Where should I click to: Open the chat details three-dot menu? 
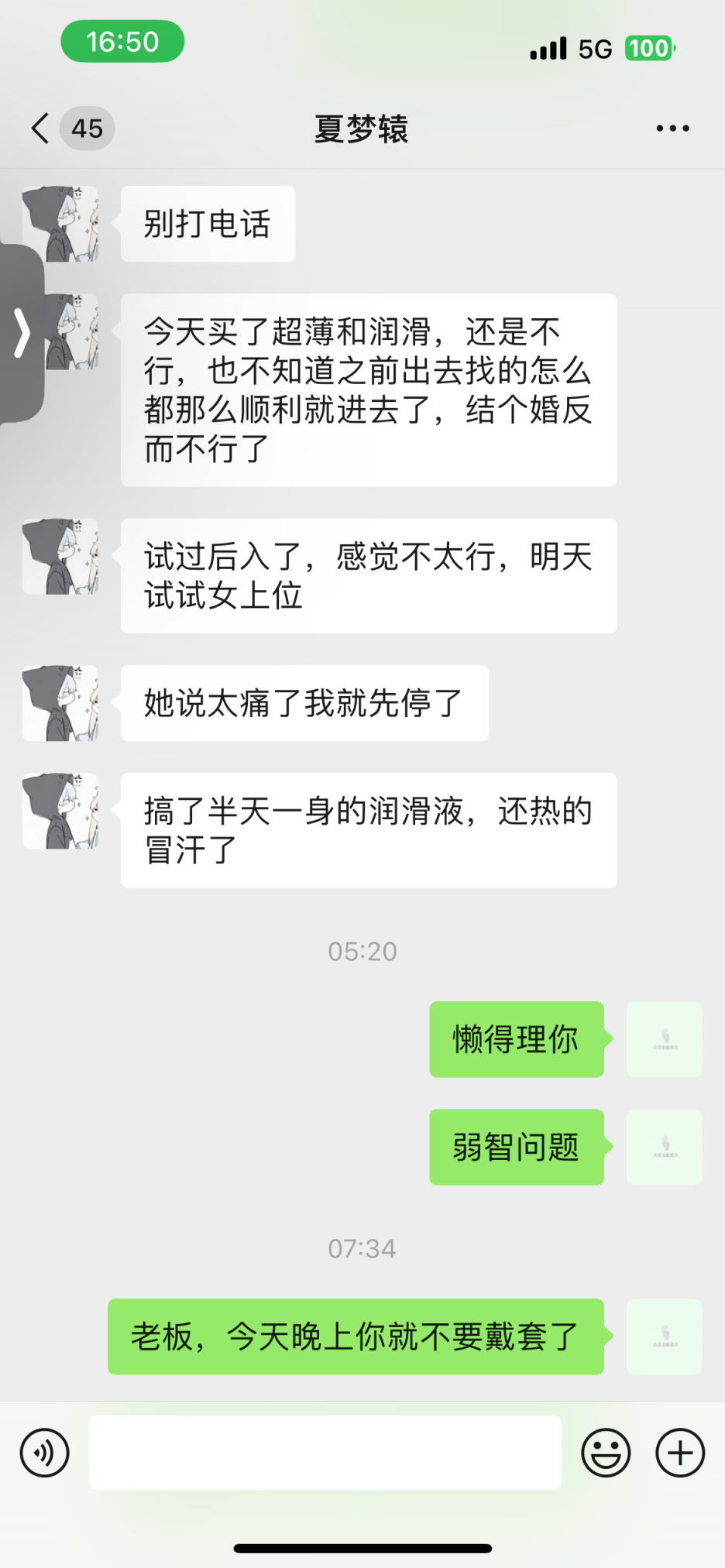(672, 129)
